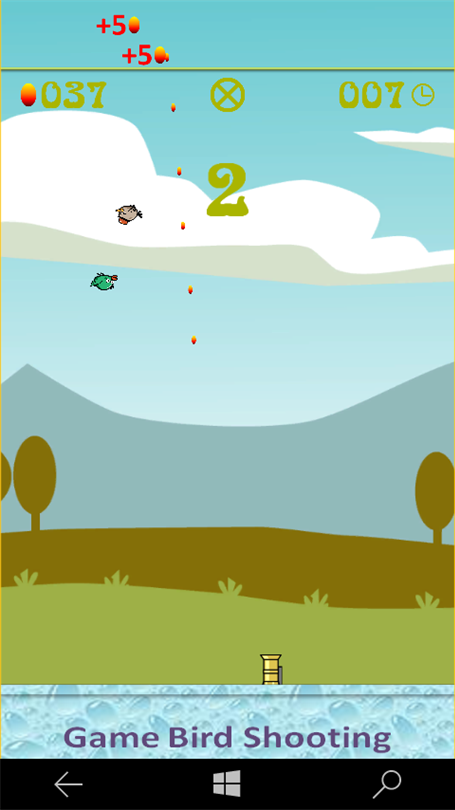
Task: Go back with the system back arrow
Action: click(69, 784)
